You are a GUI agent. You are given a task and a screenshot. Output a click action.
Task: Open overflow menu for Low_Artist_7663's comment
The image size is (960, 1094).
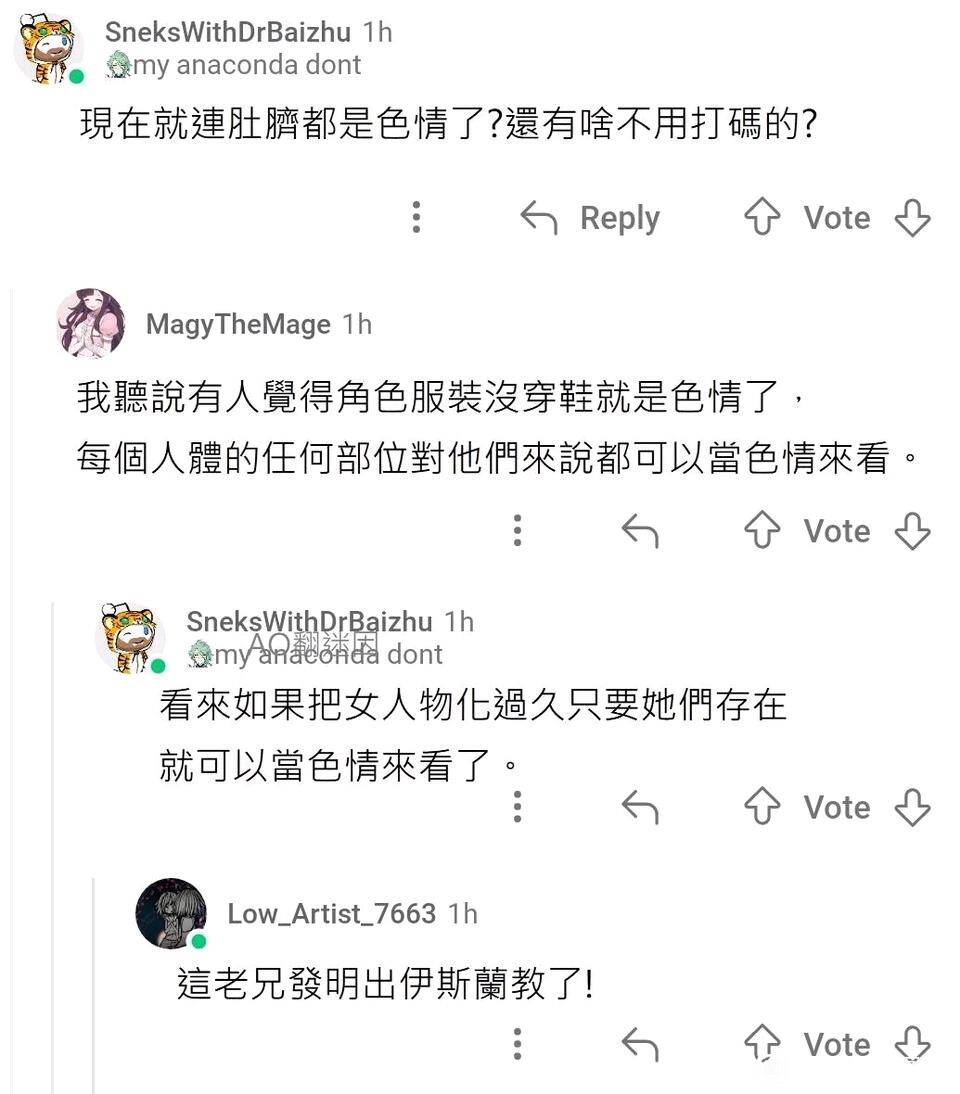517,1044
